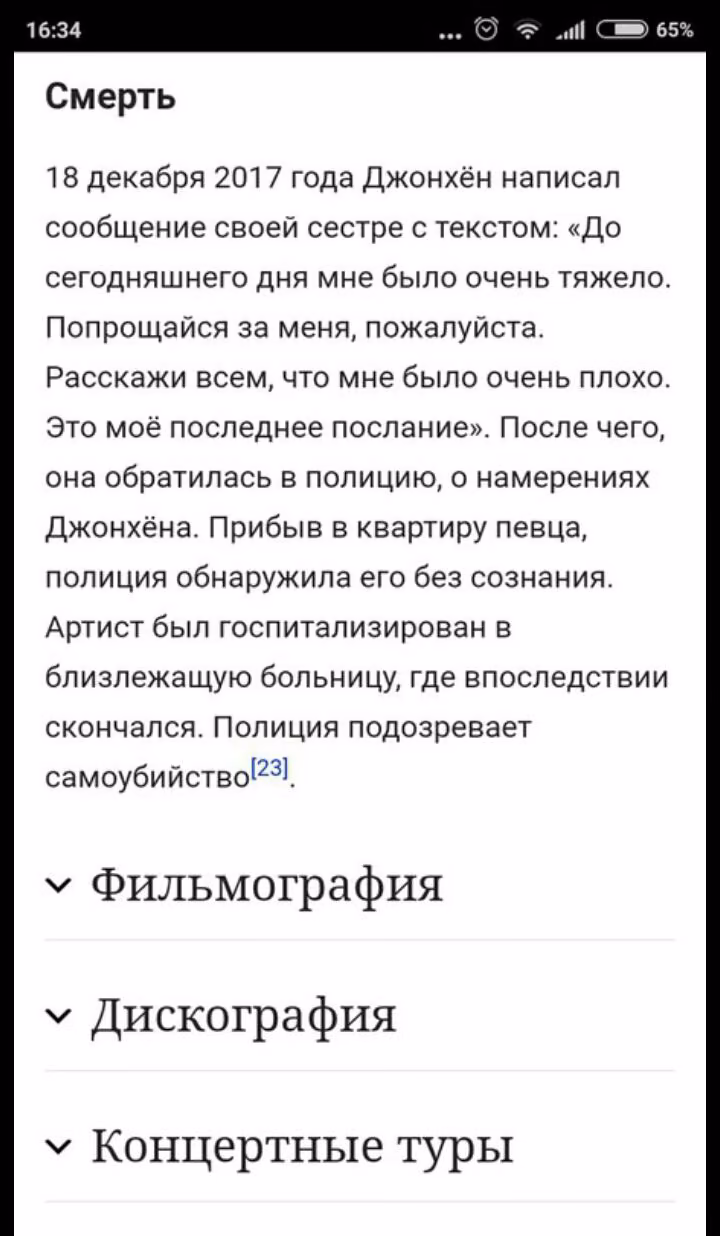This screenshot has height=1236, width=720.
Task: Expand the Дискография section
Action: click(360, 1016)
